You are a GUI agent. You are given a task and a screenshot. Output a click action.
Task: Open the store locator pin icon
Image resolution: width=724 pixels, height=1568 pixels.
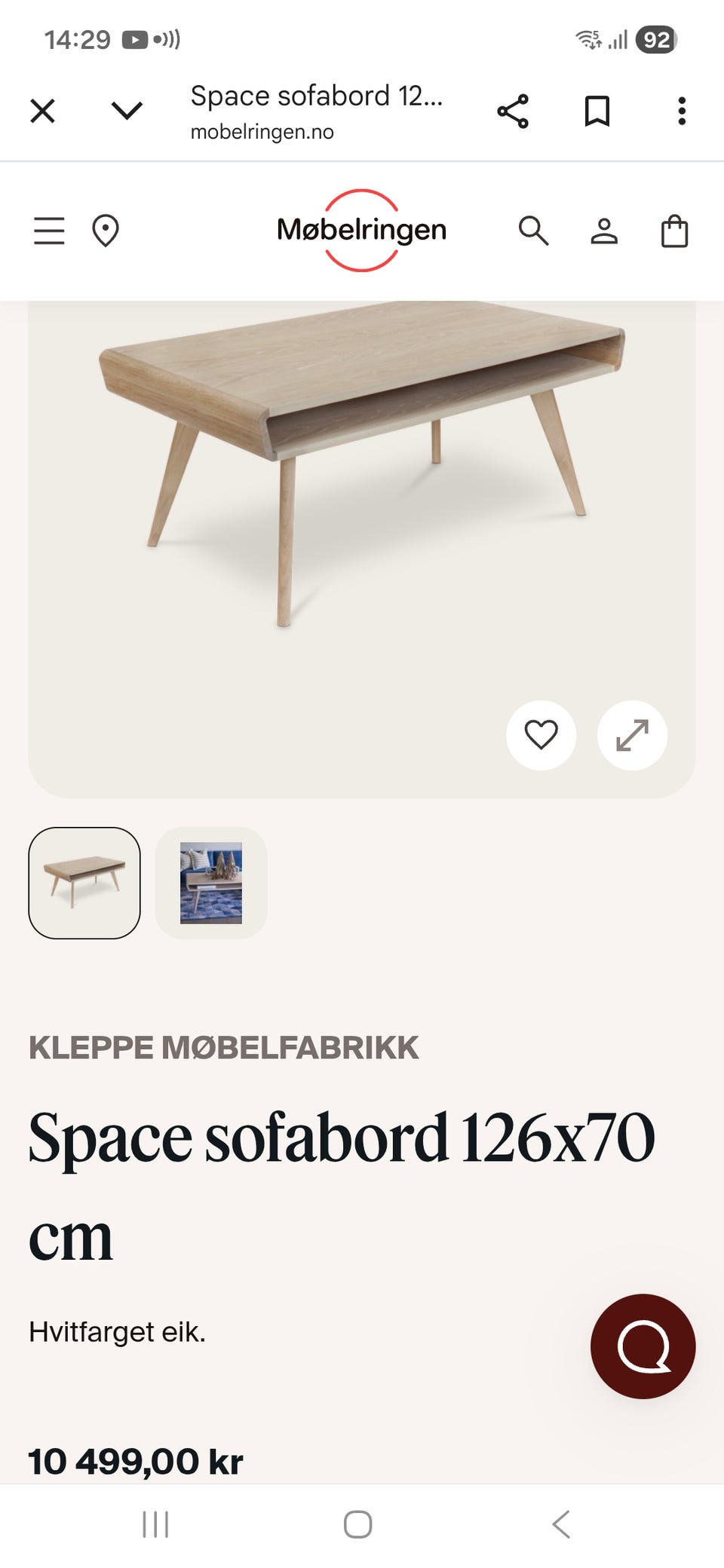click(106, 231)
